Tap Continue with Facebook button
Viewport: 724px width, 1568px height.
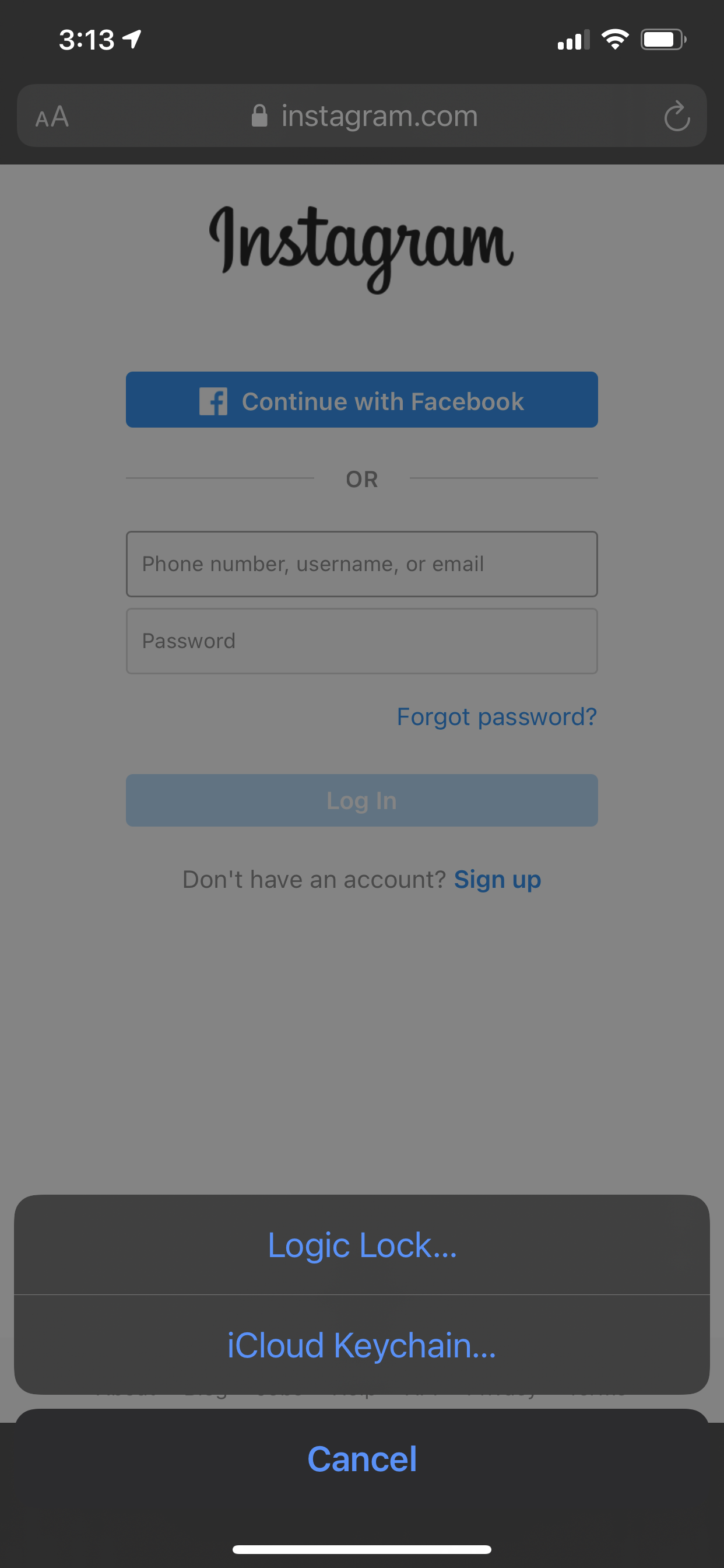(362, 400)
